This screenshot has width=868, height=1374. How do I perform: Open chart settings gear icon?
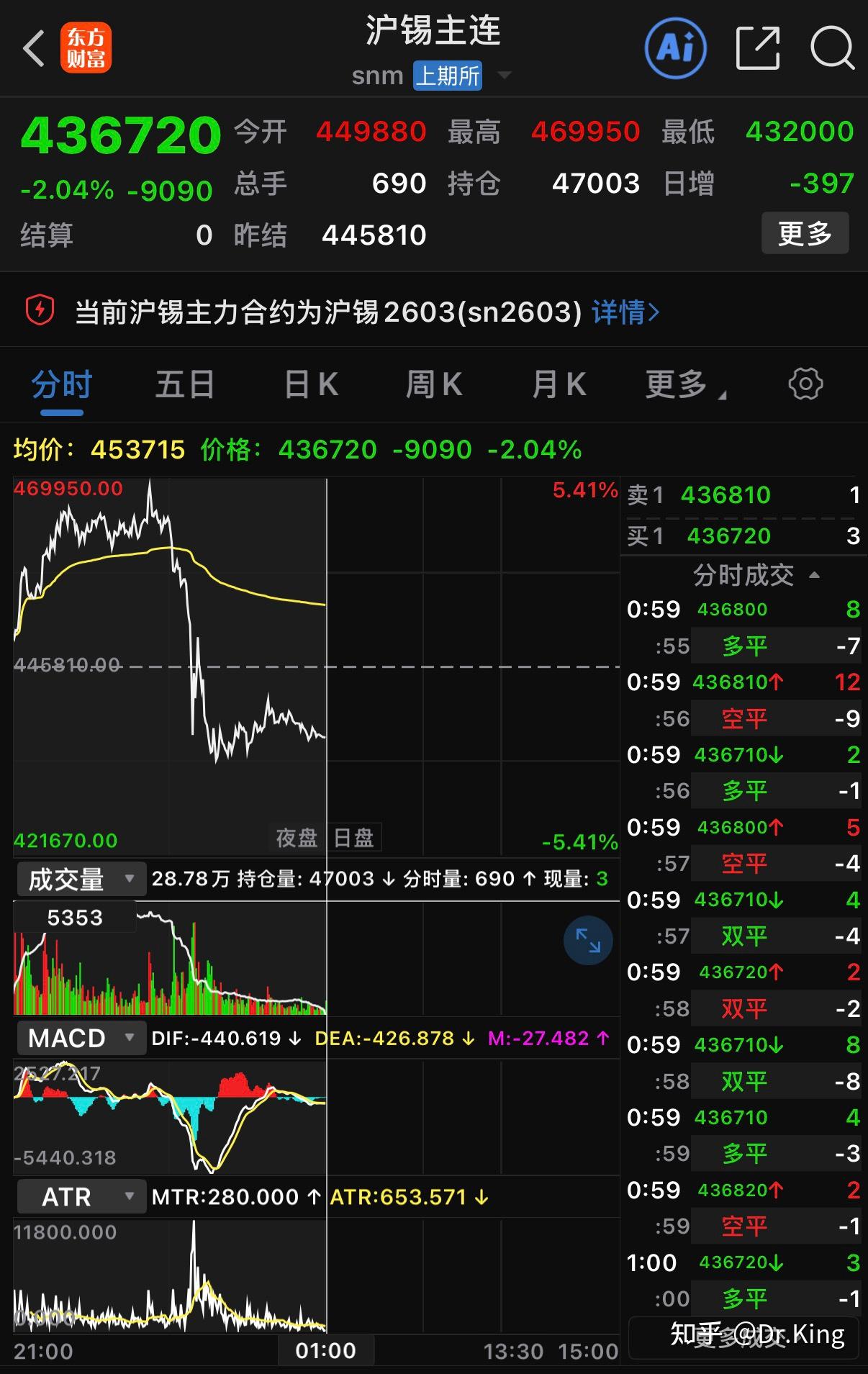tap(805, 384)
